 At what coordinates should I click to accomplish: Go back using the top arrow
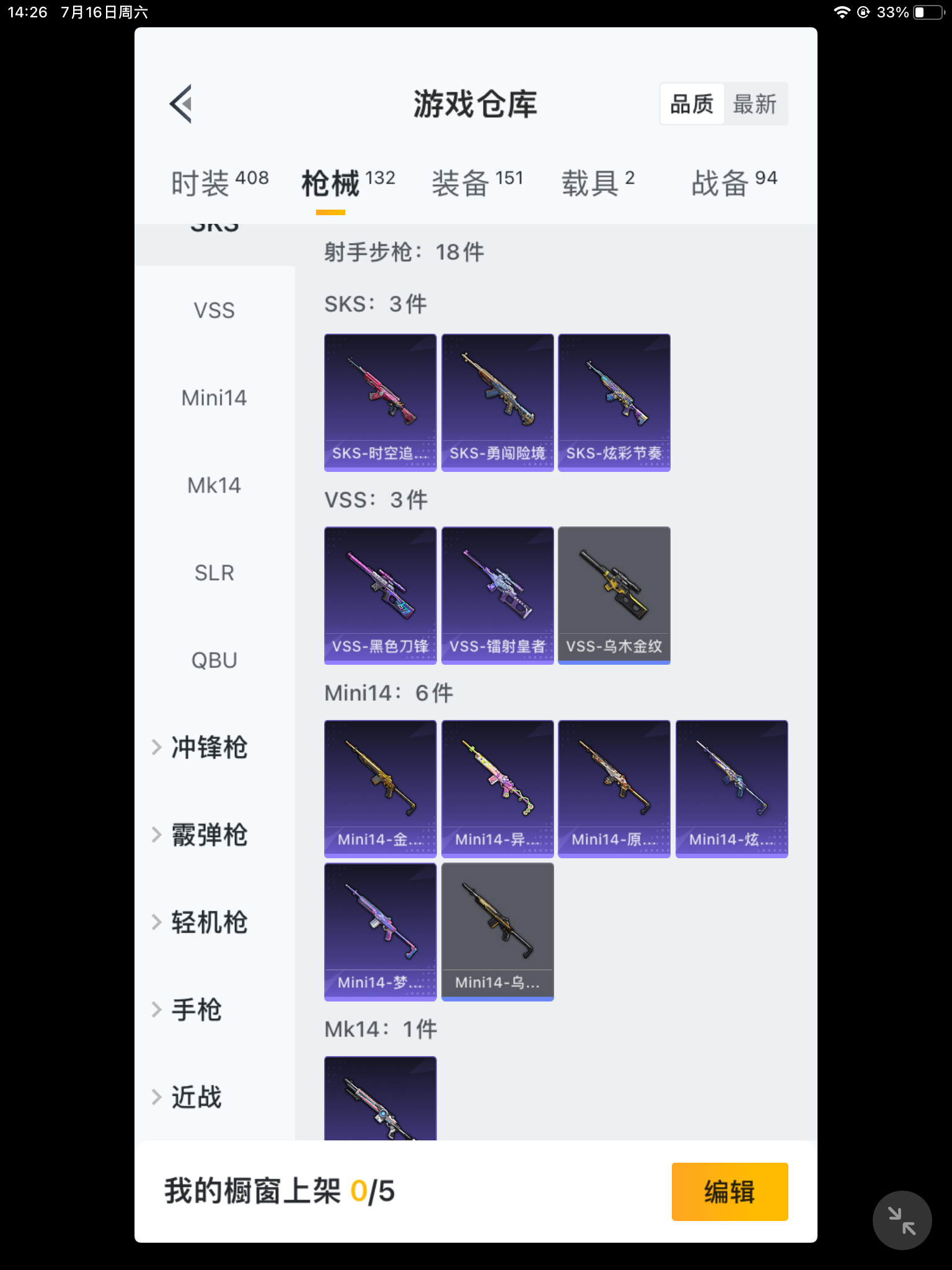coord(181,104)
